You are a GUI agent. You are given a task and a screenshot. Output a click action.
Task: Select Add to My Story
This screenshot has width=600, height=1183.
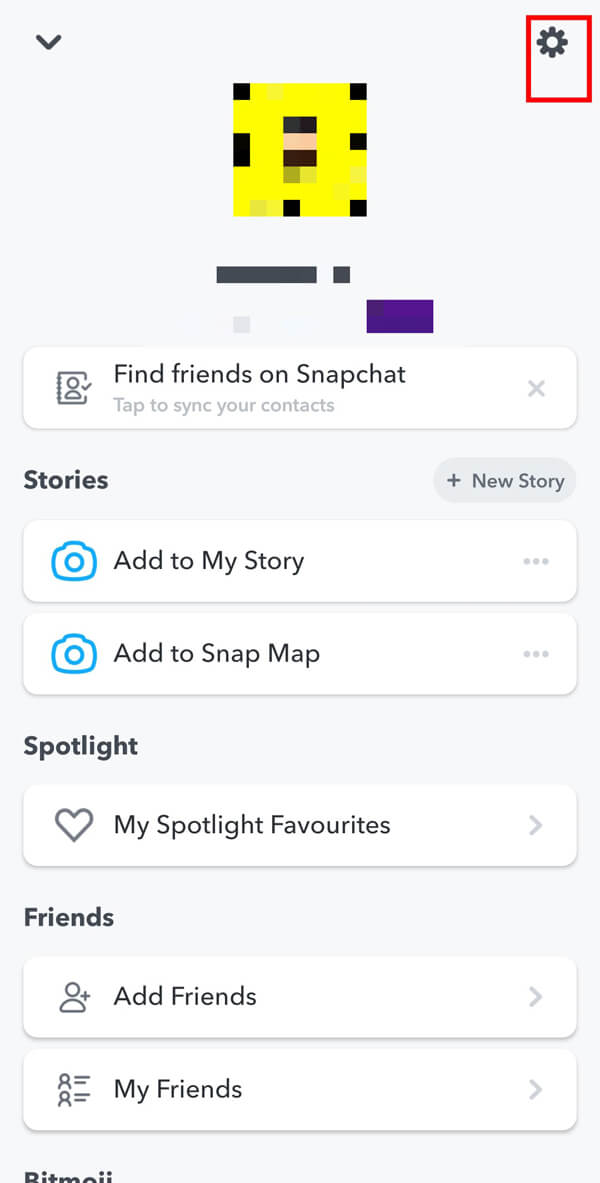208,561
